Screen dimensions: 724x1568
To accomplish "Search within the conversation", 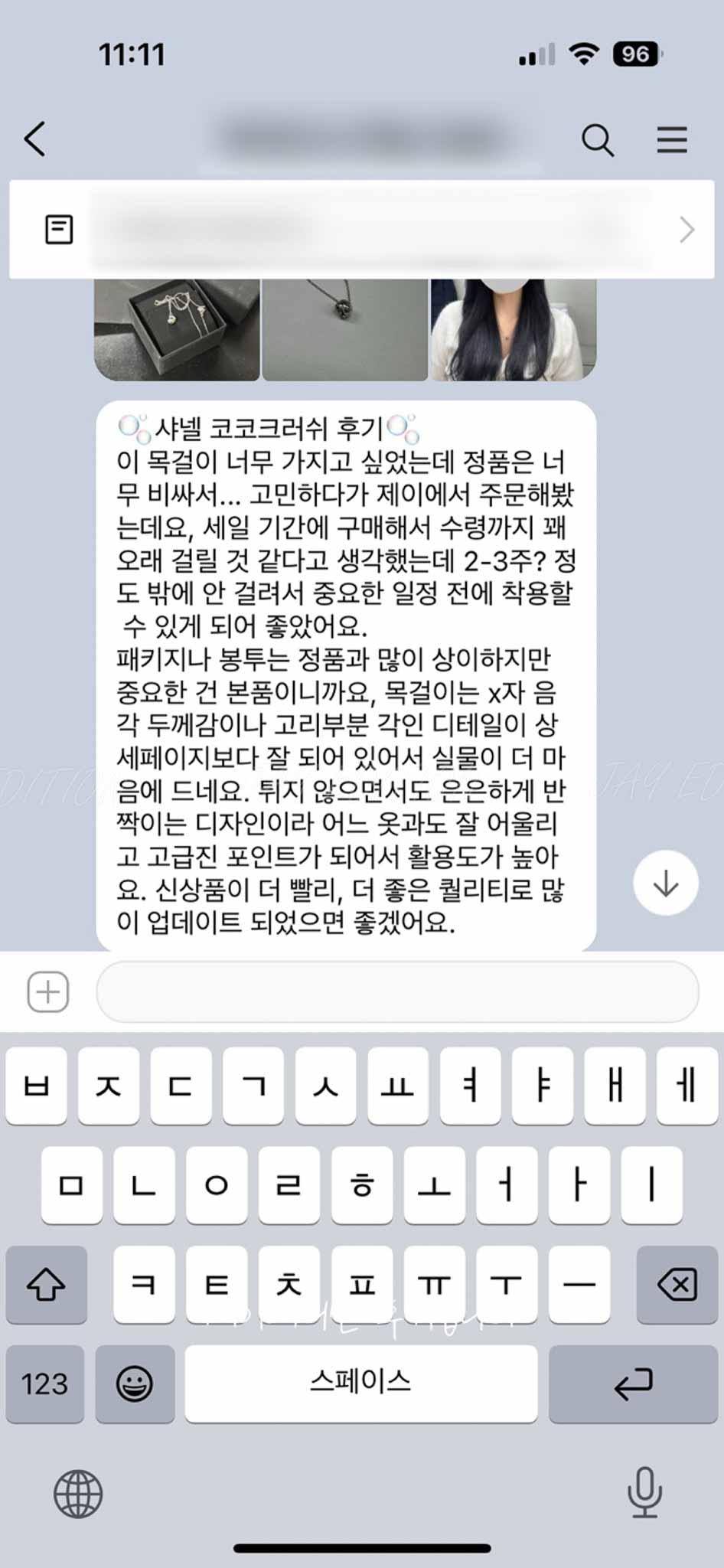I will coord(597,140).
